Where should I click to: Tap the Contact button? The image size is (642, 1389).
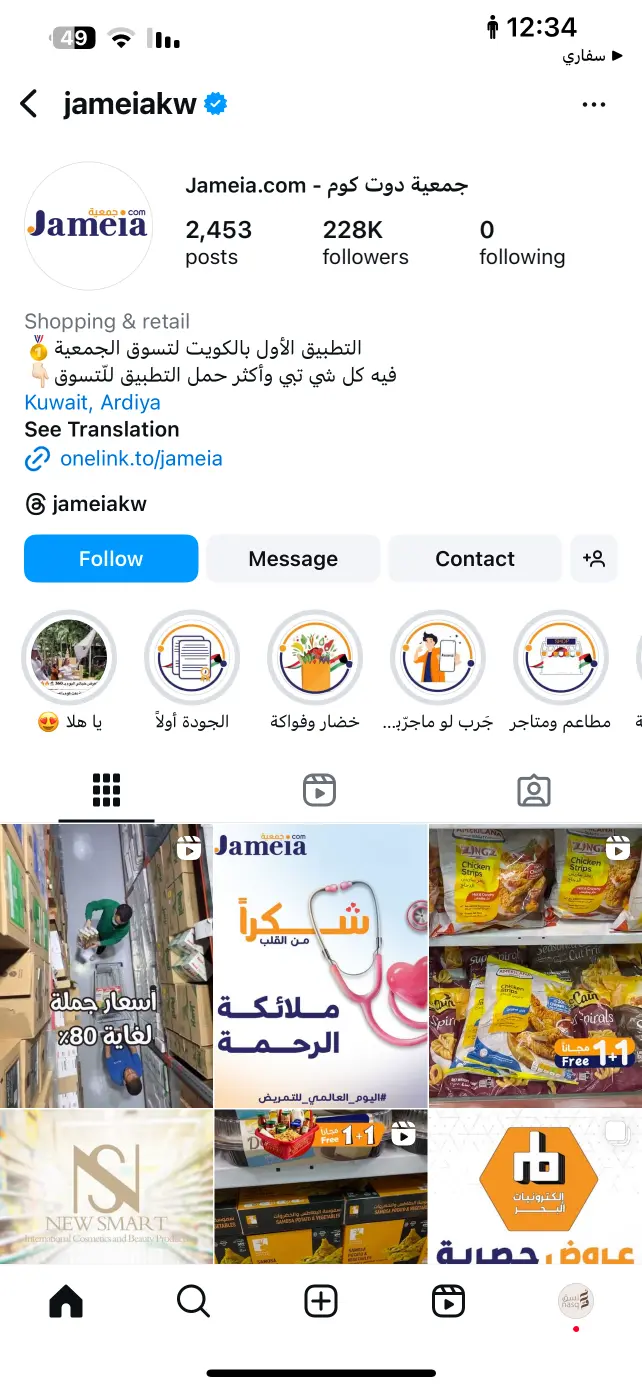475,558
